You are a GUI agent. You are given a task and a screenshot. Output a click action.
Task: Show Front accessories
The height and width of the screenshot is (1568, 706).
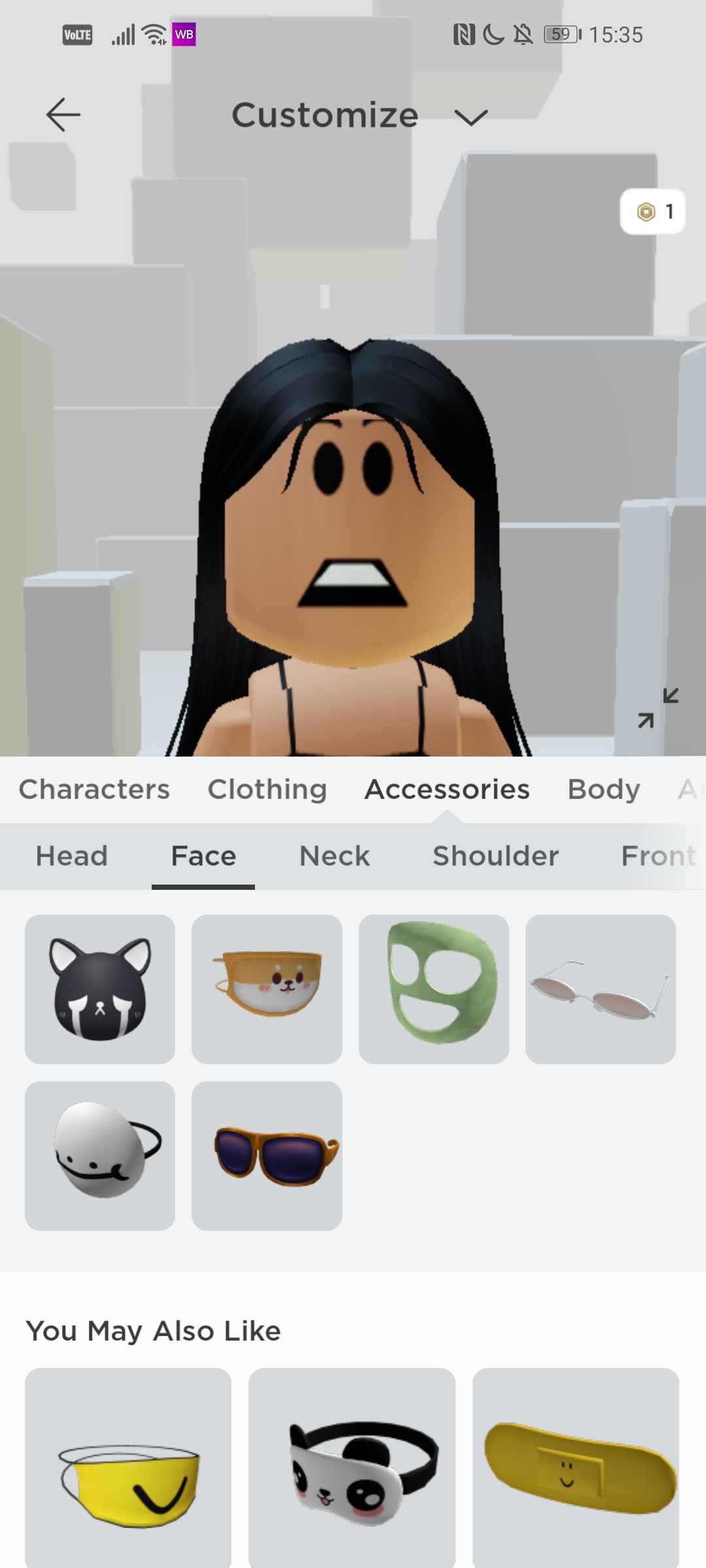658,856
